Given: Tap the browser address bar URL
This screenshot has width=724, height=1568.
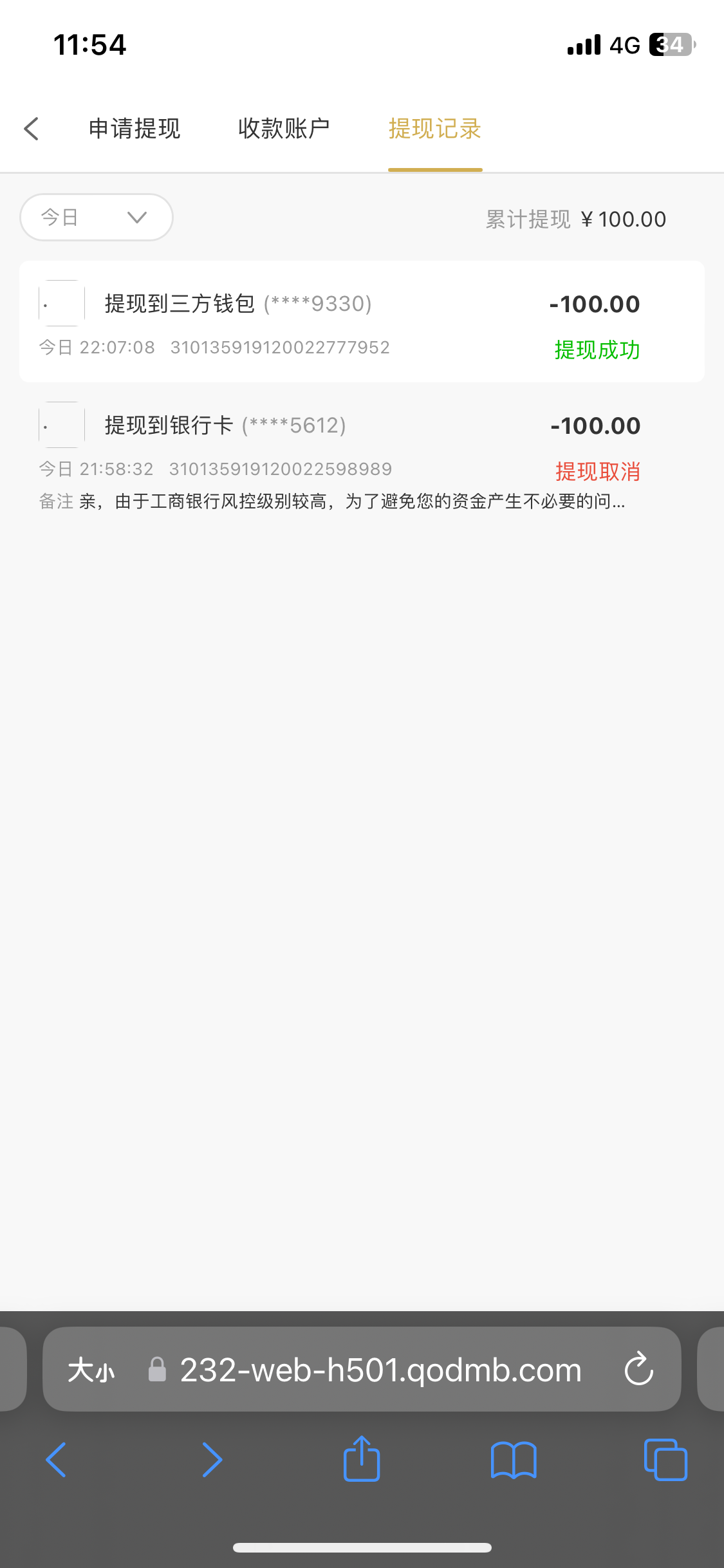Looking at the screenshot, I should pos(380,1369).
